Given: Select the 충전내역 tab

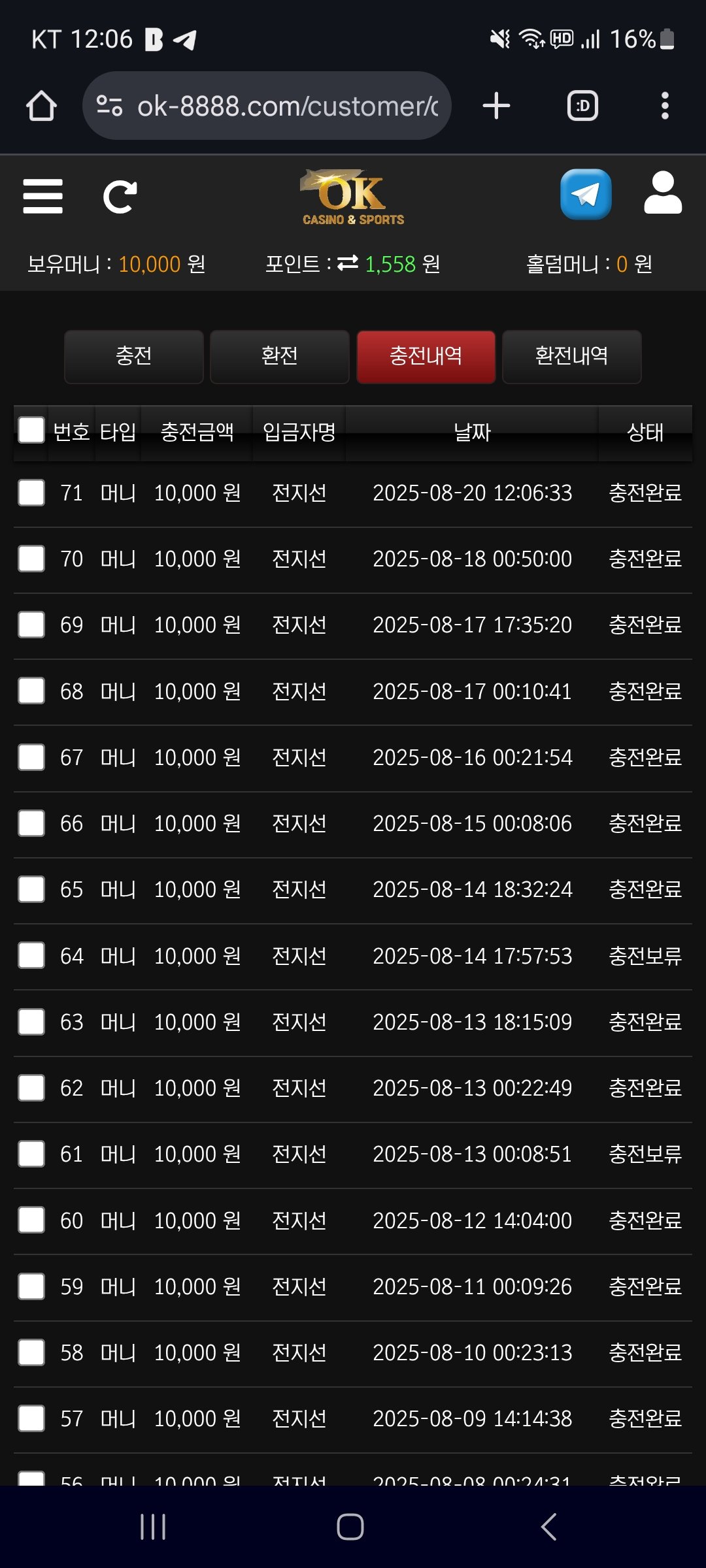Looking at the screenshot, I should (x=426, y=356).
